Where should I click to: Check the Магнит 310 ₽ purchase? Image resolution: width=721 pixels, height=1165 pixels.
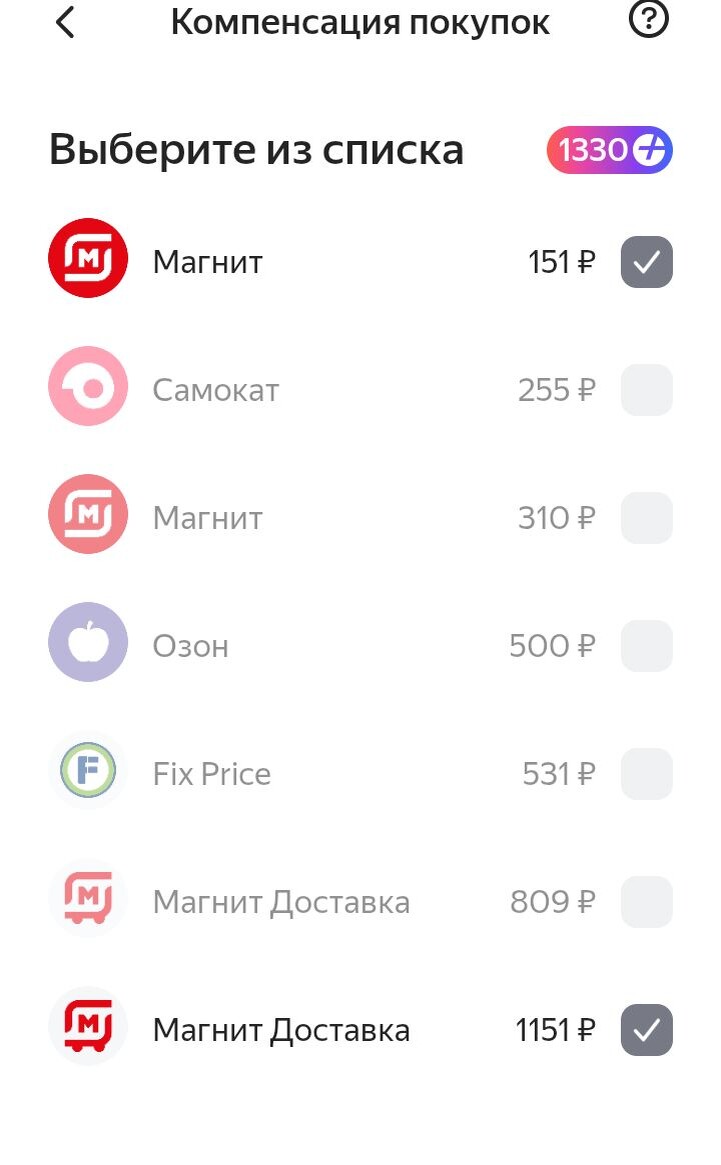coord(646,518)
